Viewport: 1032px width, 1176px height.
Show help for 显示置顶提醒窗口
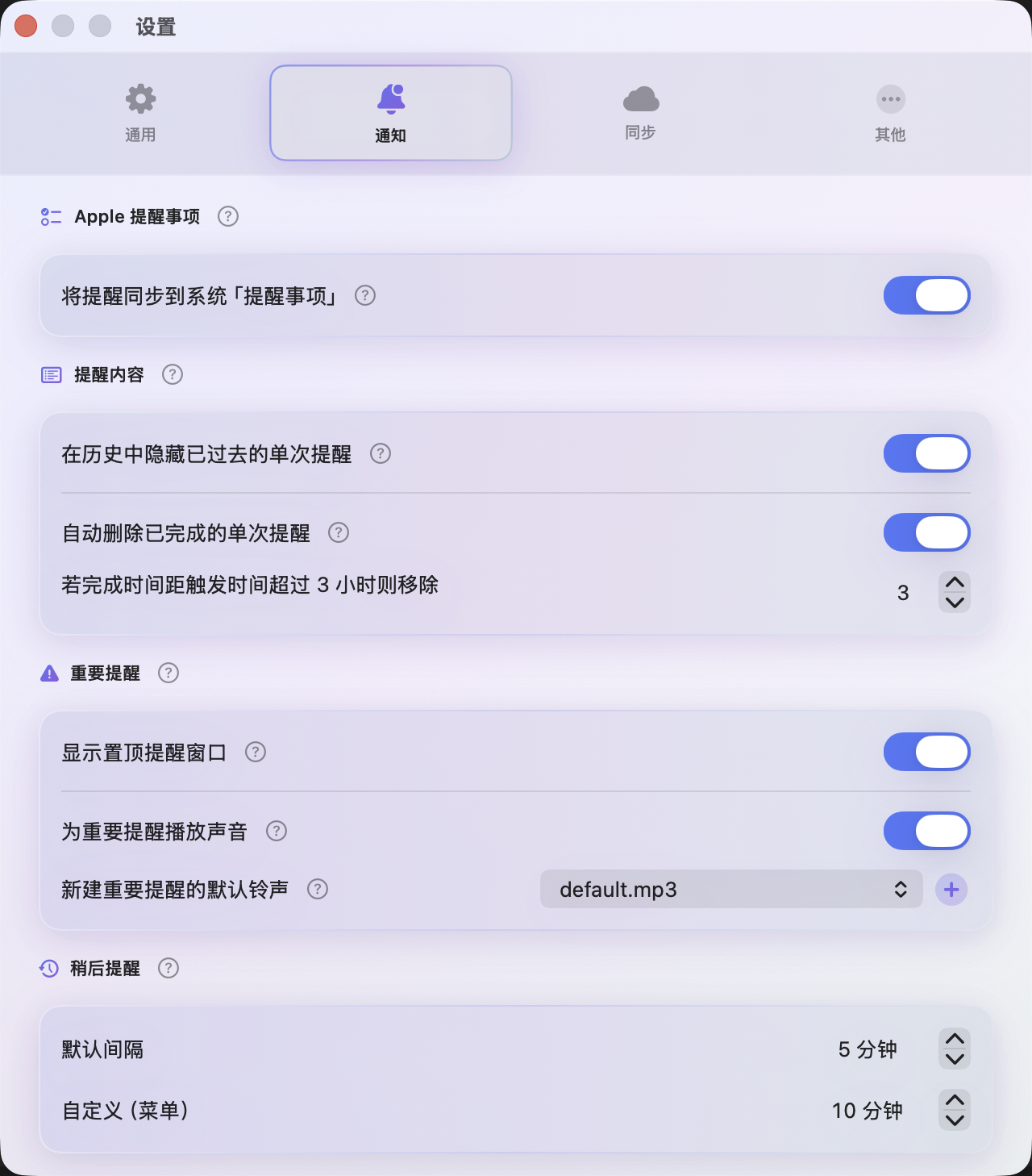[x=256, y=752]
